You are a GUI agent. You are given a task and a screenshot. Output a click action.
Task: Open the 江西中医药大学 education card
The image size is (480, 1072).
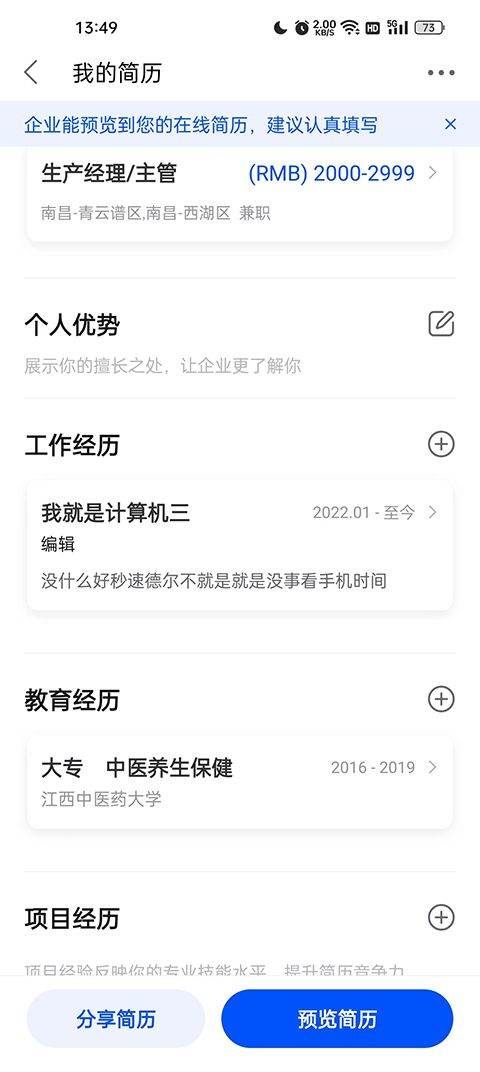point(240,782)
